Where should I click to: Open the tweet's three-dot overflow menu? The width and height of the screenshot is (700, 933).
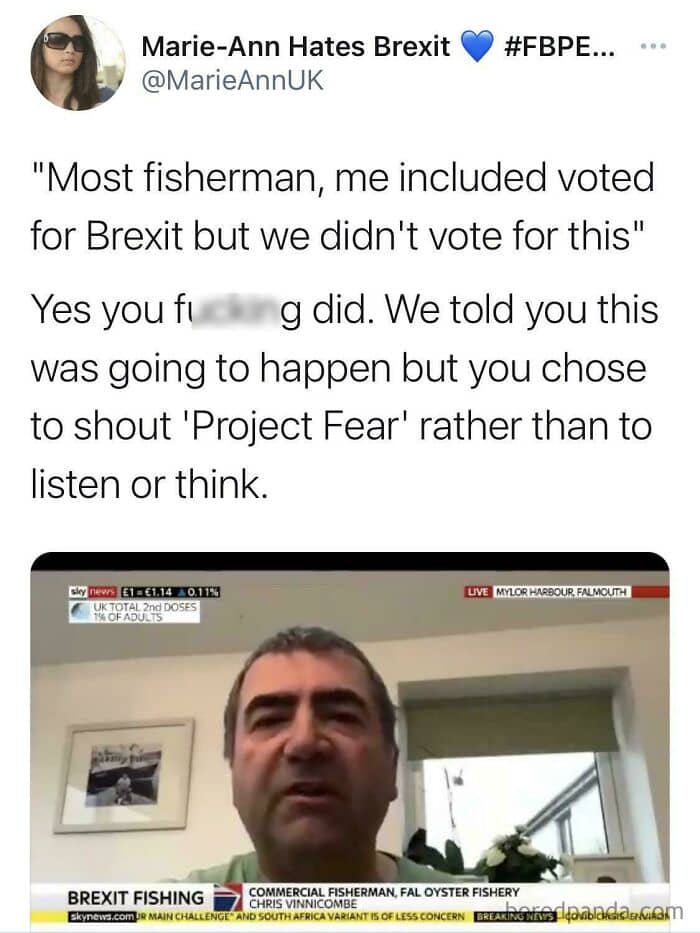653,46
